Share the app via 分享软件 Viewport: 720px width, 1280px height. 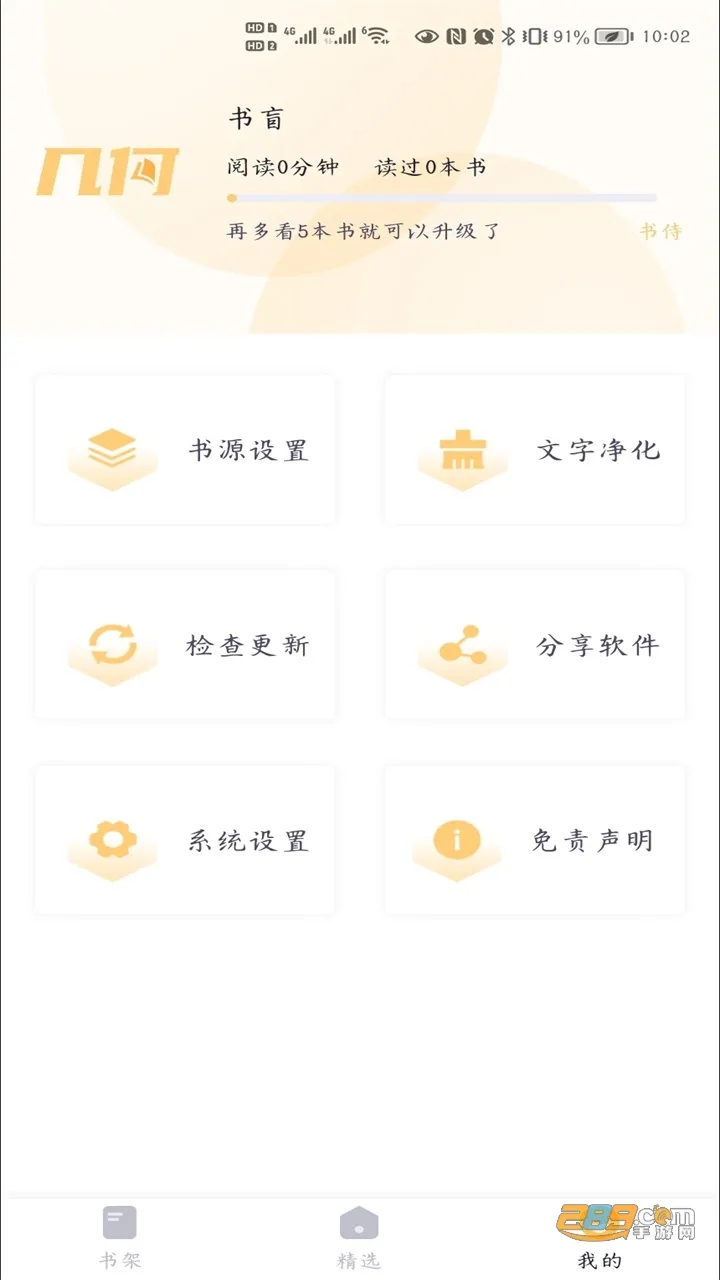[x=535, y=645]
